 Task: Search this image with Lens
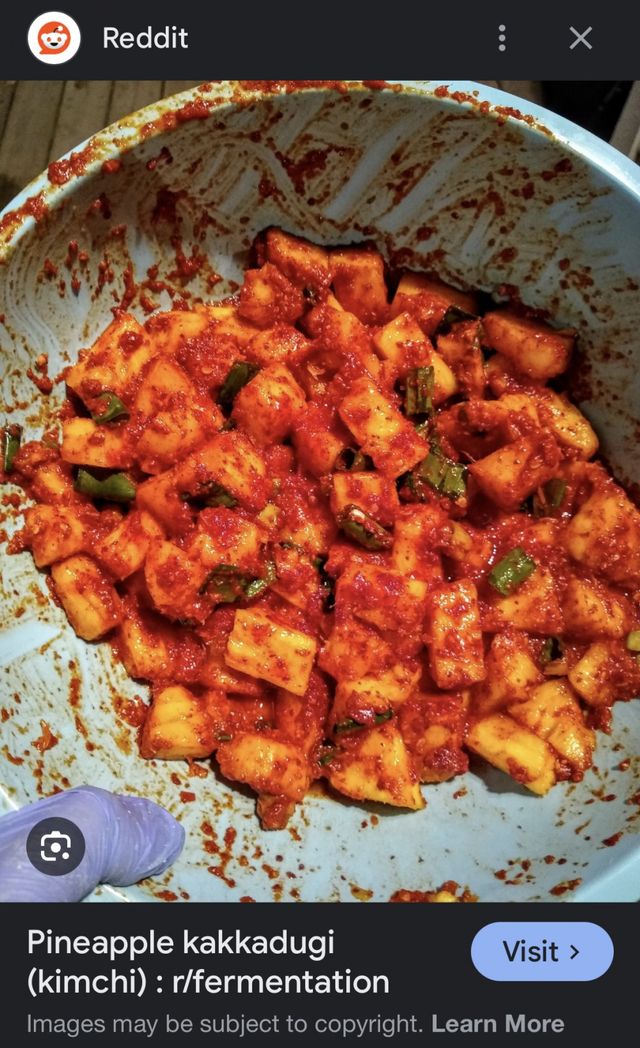[x=56, y=847]
